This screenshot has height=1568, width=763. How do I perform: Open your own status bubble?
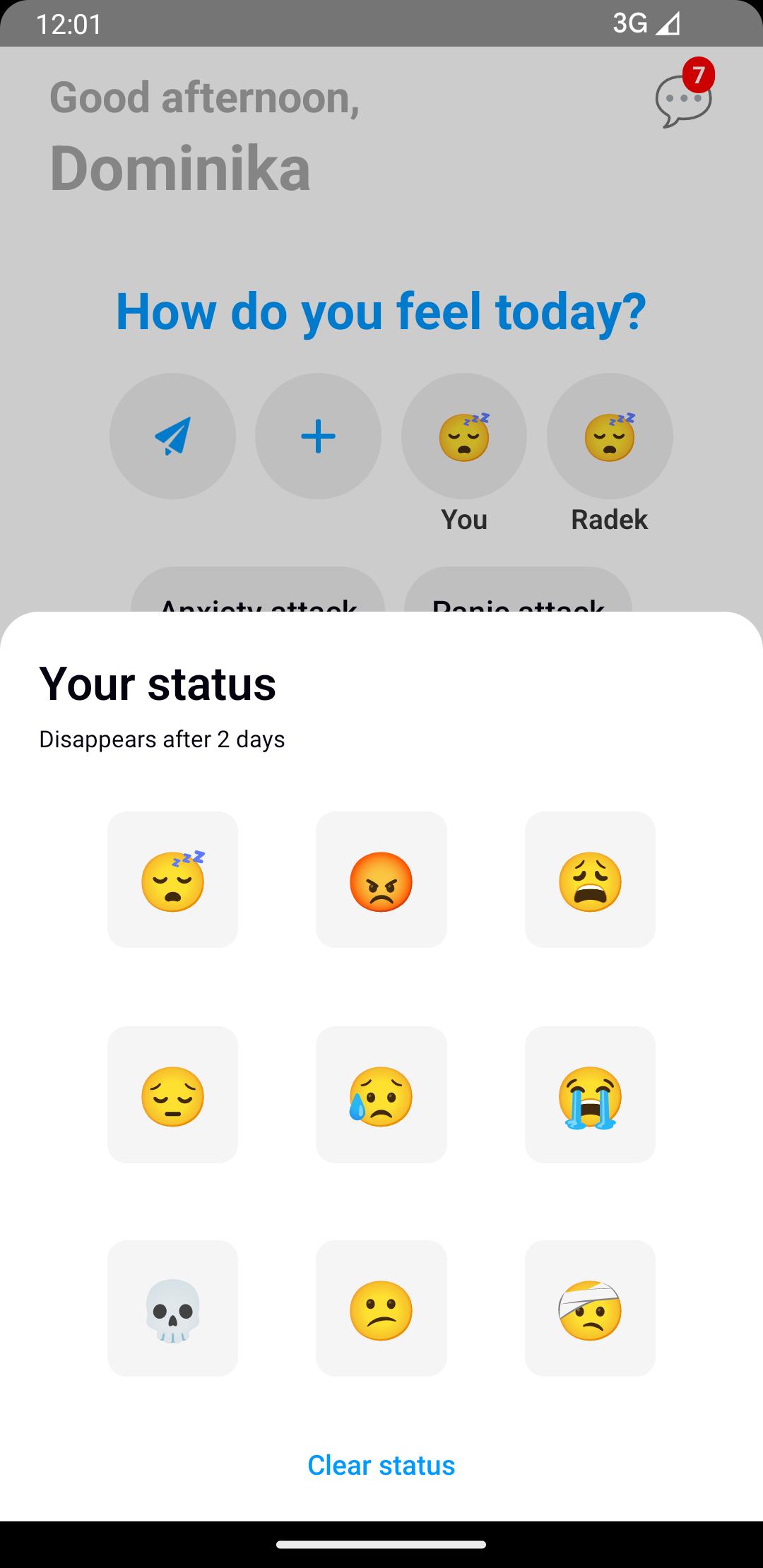click(x=464, y=436)
